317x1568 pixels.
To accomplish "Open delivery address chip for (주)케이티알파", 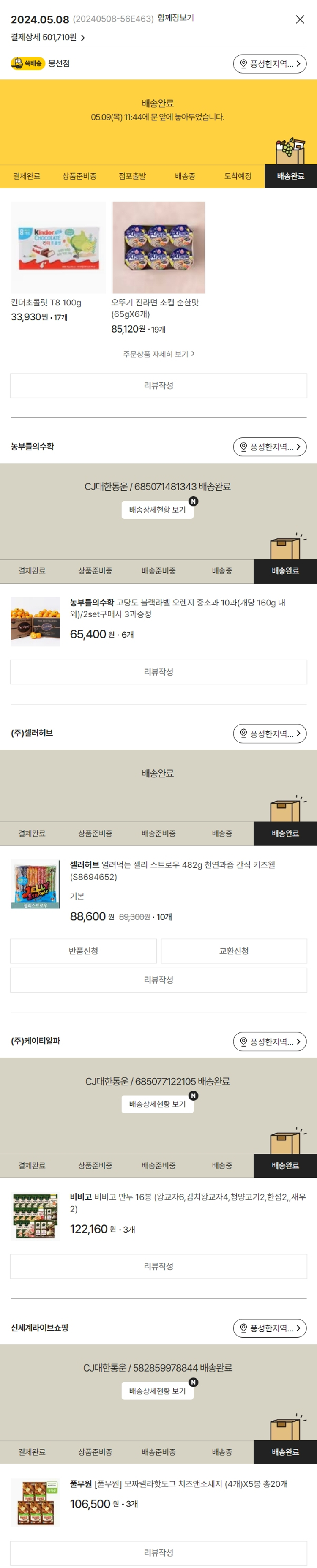I will [x=269, y=1042].
